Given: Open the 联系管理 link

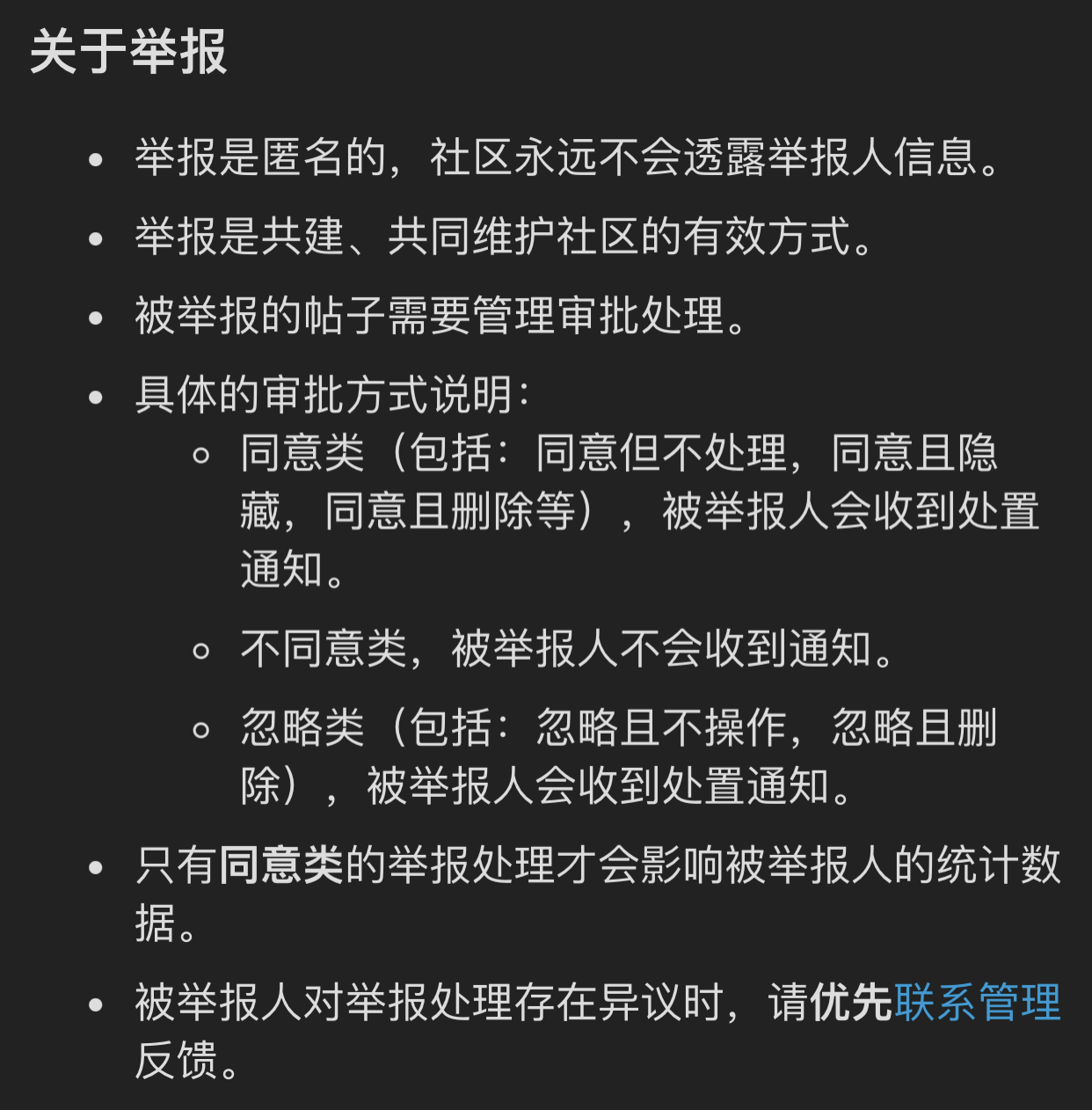Looking at the screenshot, I should click(978, 1002).
